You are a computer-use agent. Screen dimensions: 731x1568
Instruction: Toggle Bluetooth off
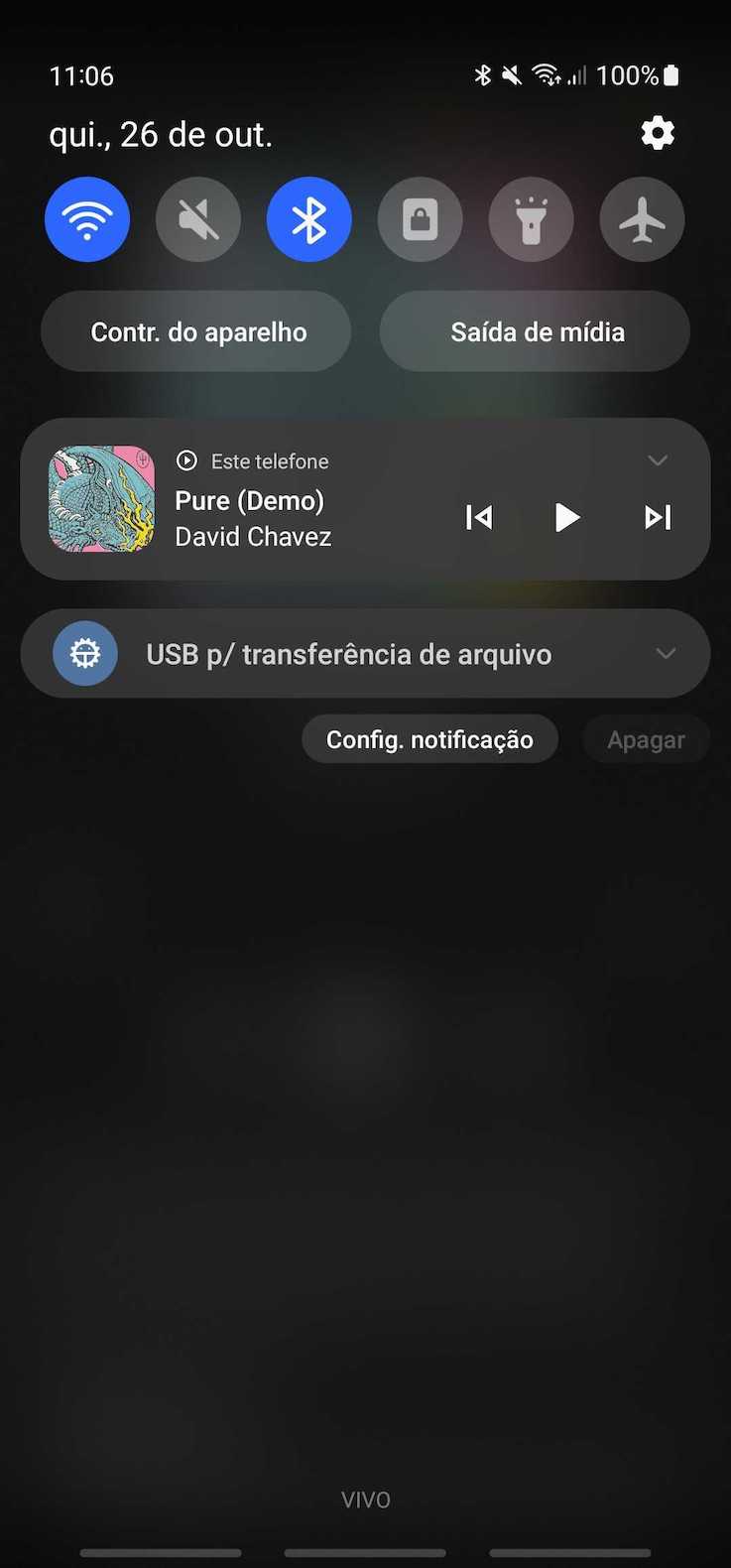(x=308, y=218)
